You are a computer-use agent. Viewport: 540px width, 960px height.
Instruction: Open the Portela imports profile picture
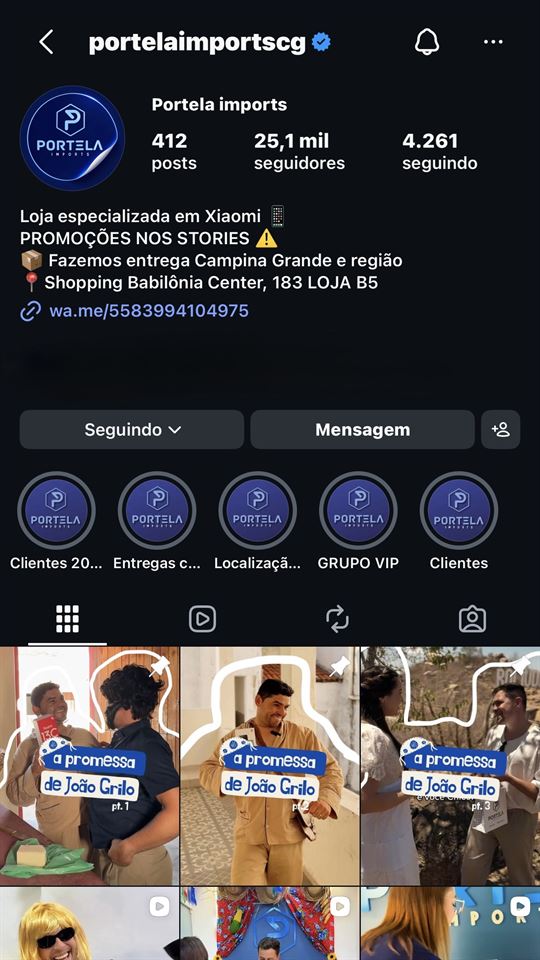point(72,138)
